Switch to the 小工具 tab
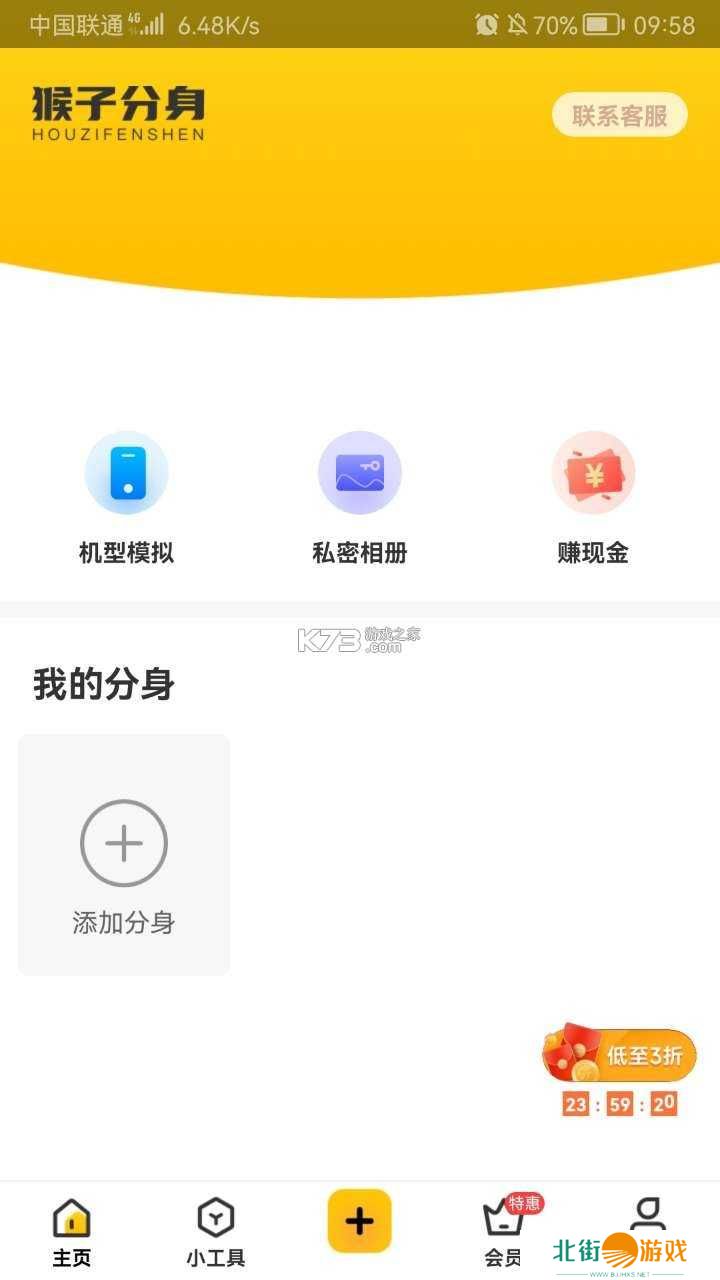 pyautogui.click(x=215, y=1232)
